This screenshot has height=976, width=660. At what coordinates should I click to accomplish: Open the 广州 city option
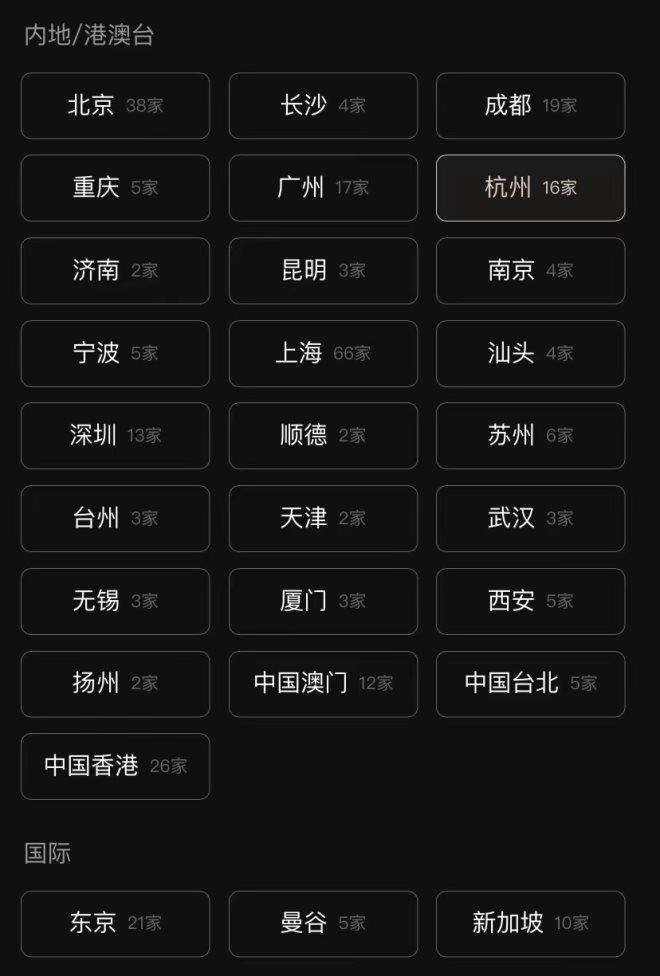click(x=323, y=188)
